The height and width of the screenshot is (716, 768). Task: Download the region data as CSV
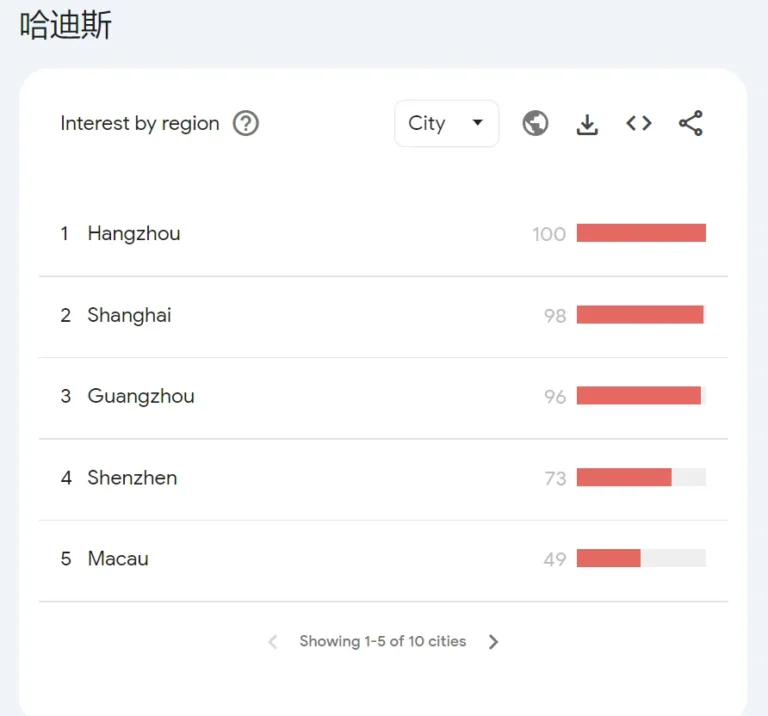tap(587, 124)
